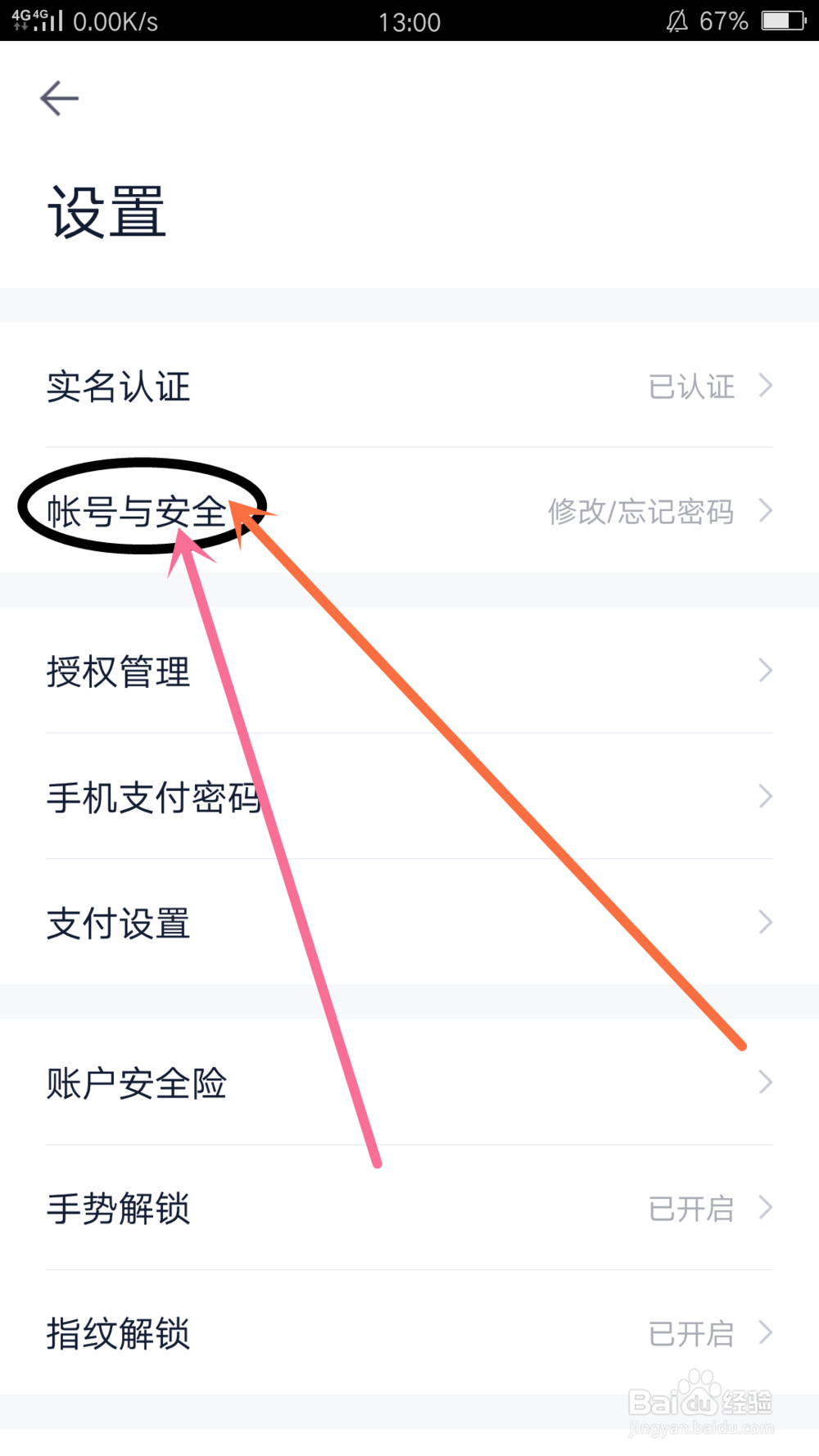Tap the back arrow to exit settings

point(59,97)
